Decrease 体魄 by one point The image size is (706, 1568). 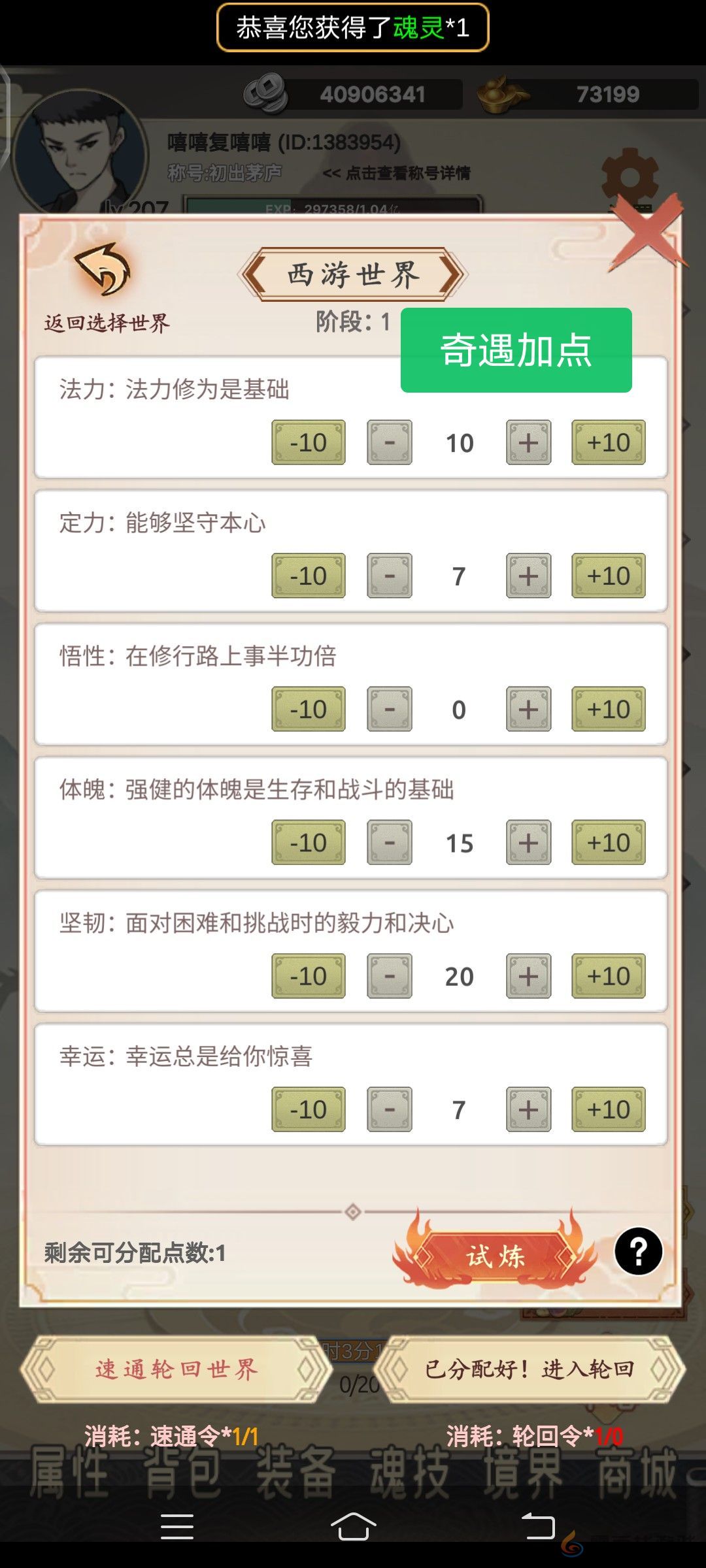pos(389,843)
